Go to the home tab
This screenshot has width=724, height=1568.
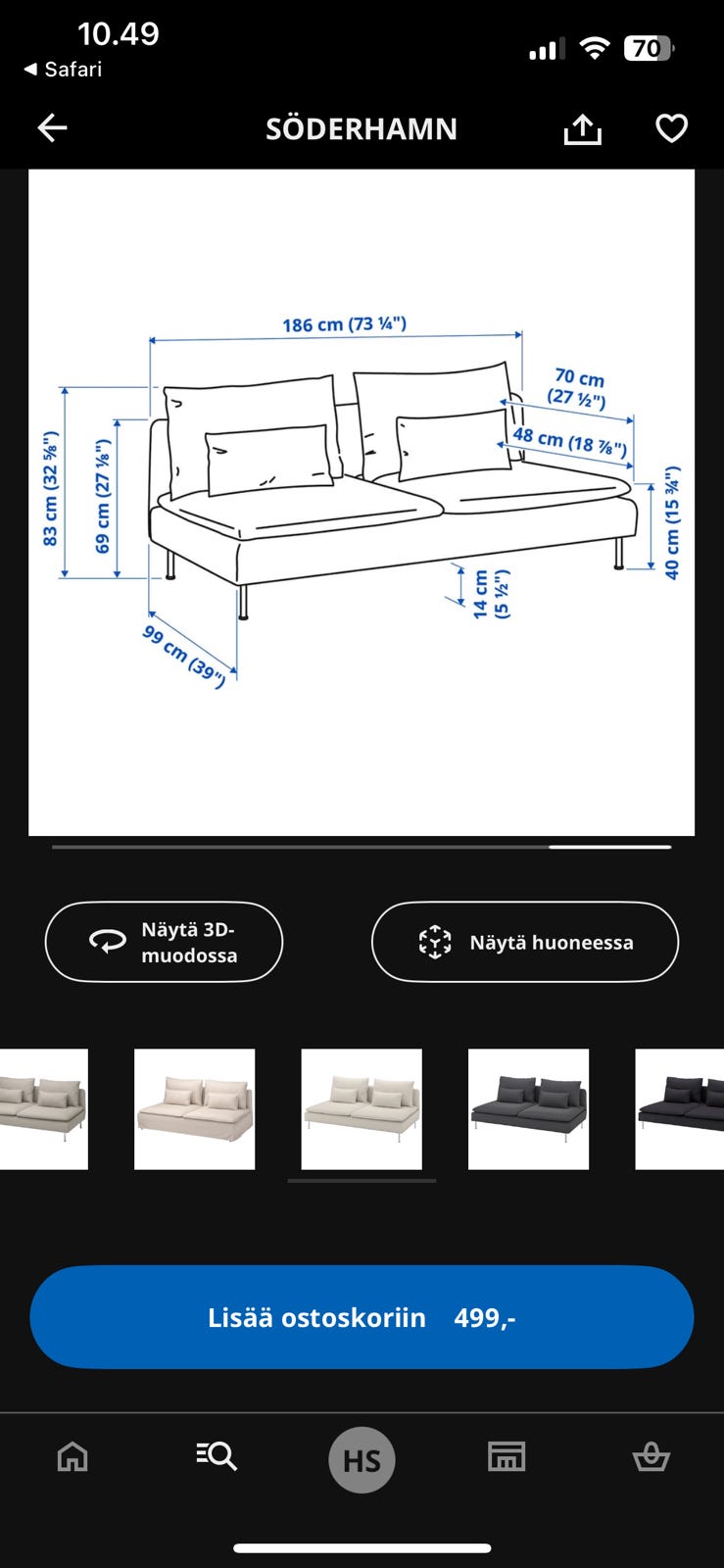72,1457
